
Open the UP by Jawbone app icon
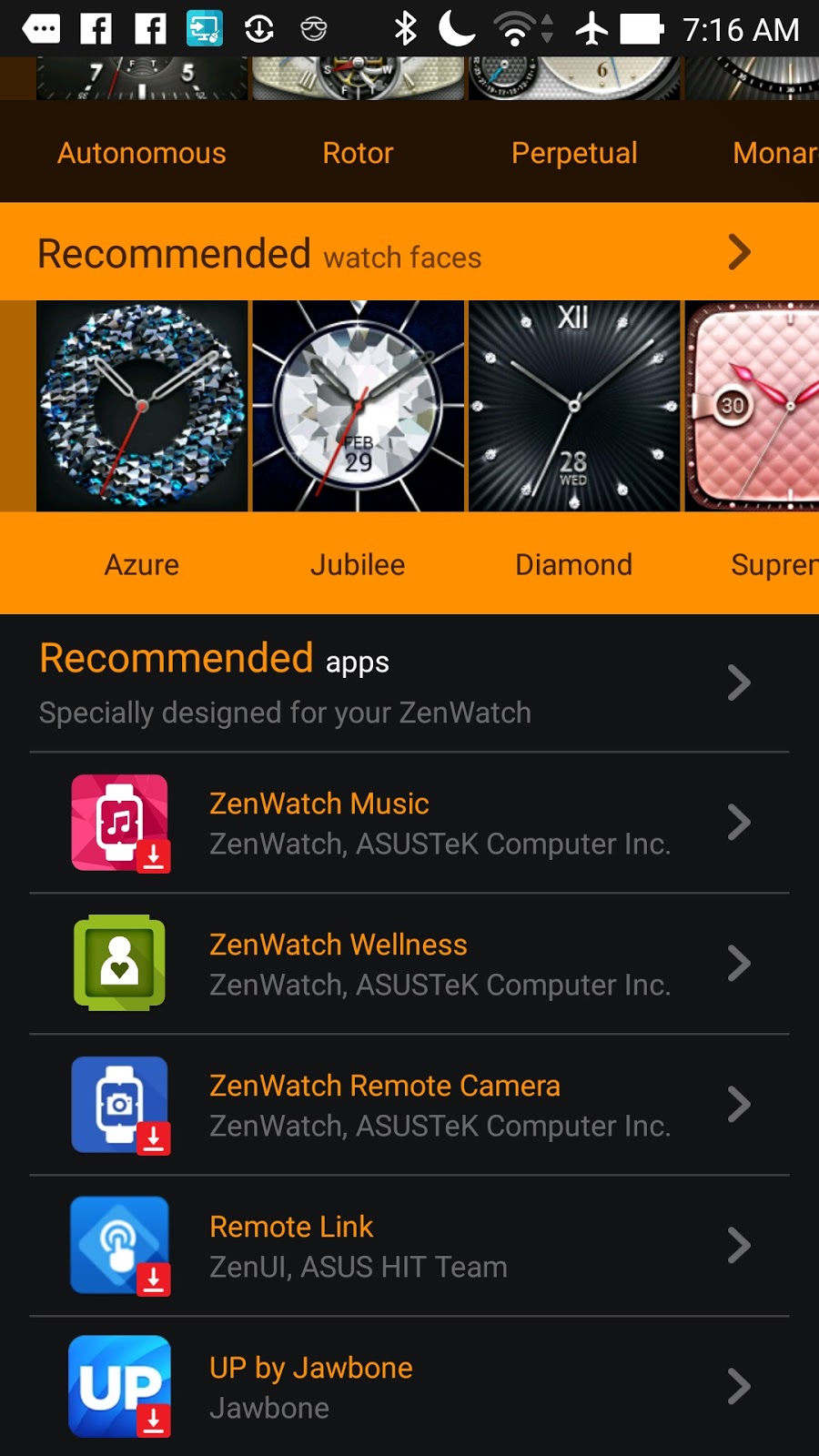tap(118, 1386)
